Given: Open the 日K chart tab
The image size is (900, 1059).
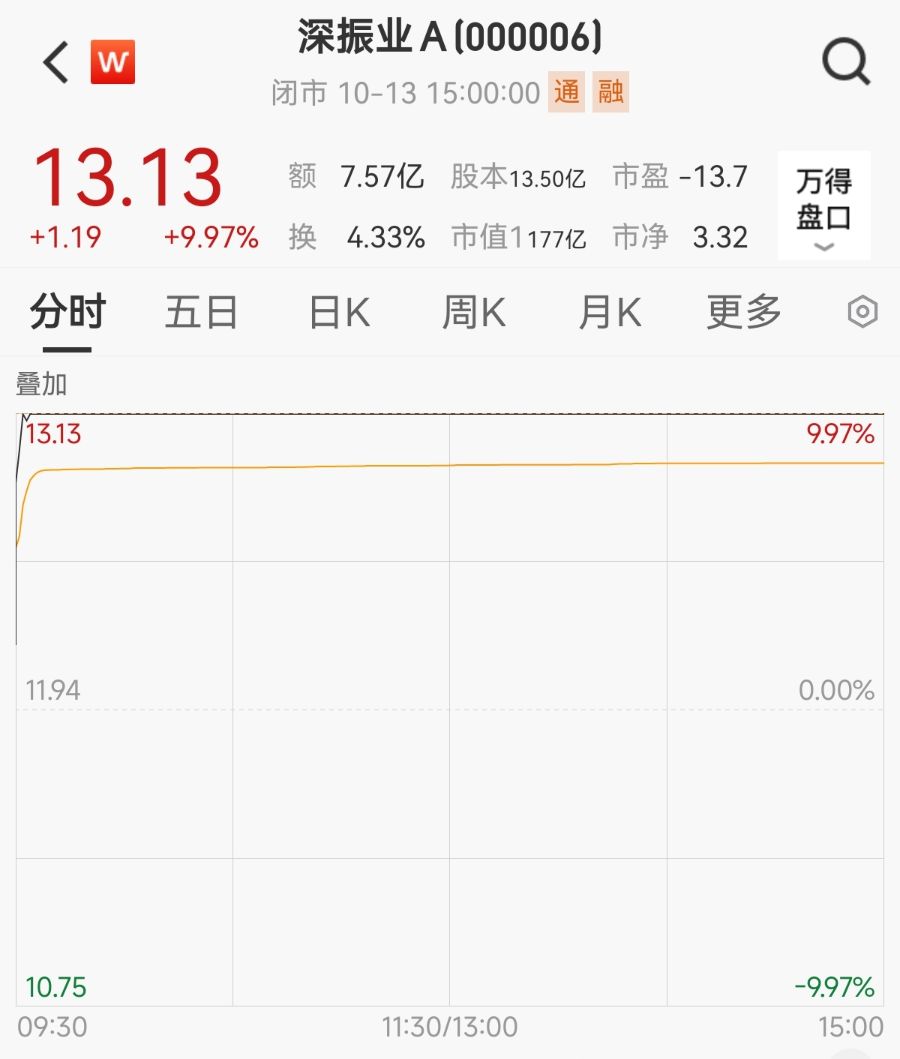Looking at the screenshot, I should point(339,313).
